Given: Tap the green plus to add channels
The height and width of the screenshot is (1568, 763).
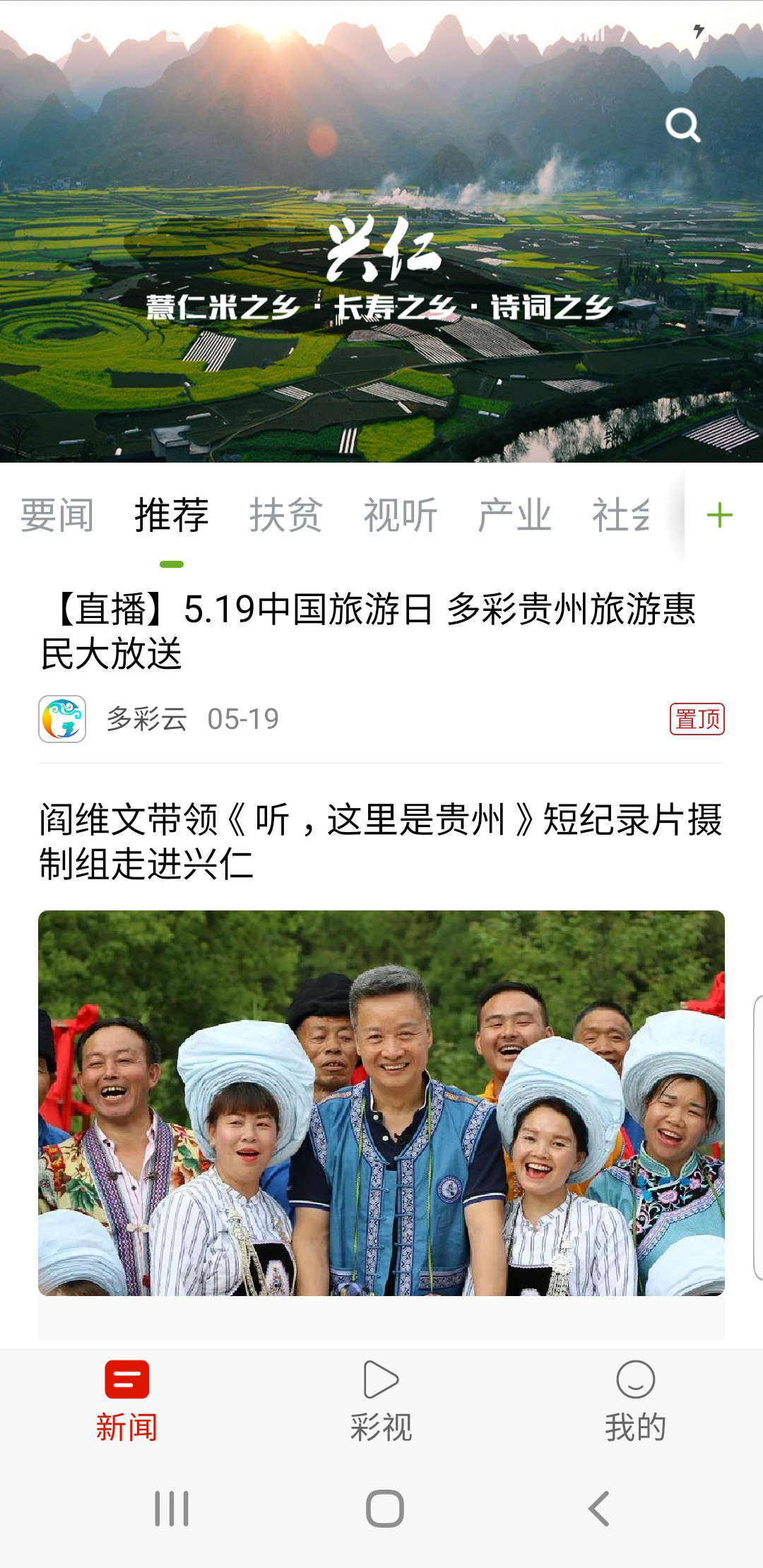Looking at the screenshot, I should (719, 516).
